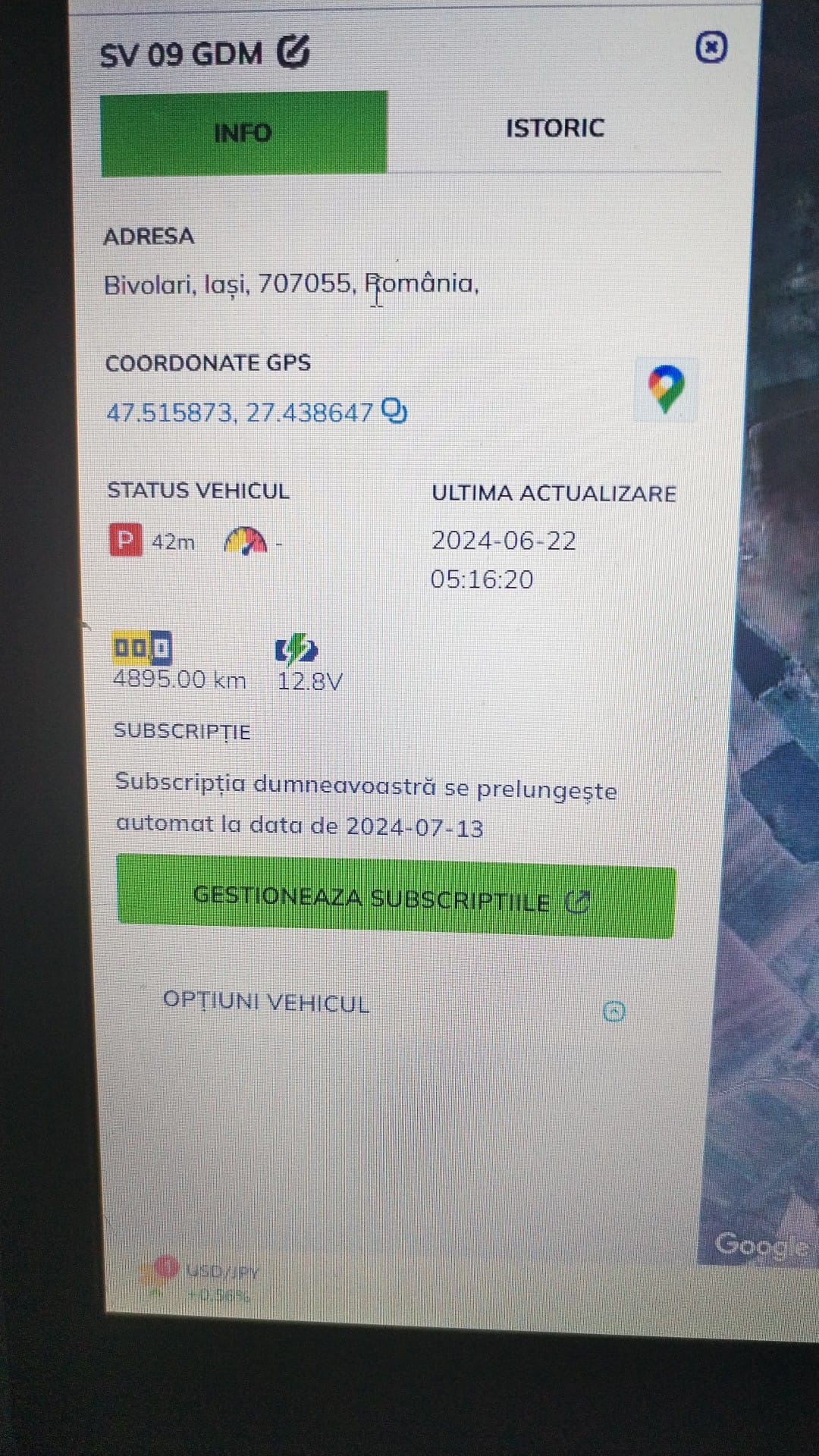Copy the GPS coordinates

pyautogui.click(x=394, y=411)
